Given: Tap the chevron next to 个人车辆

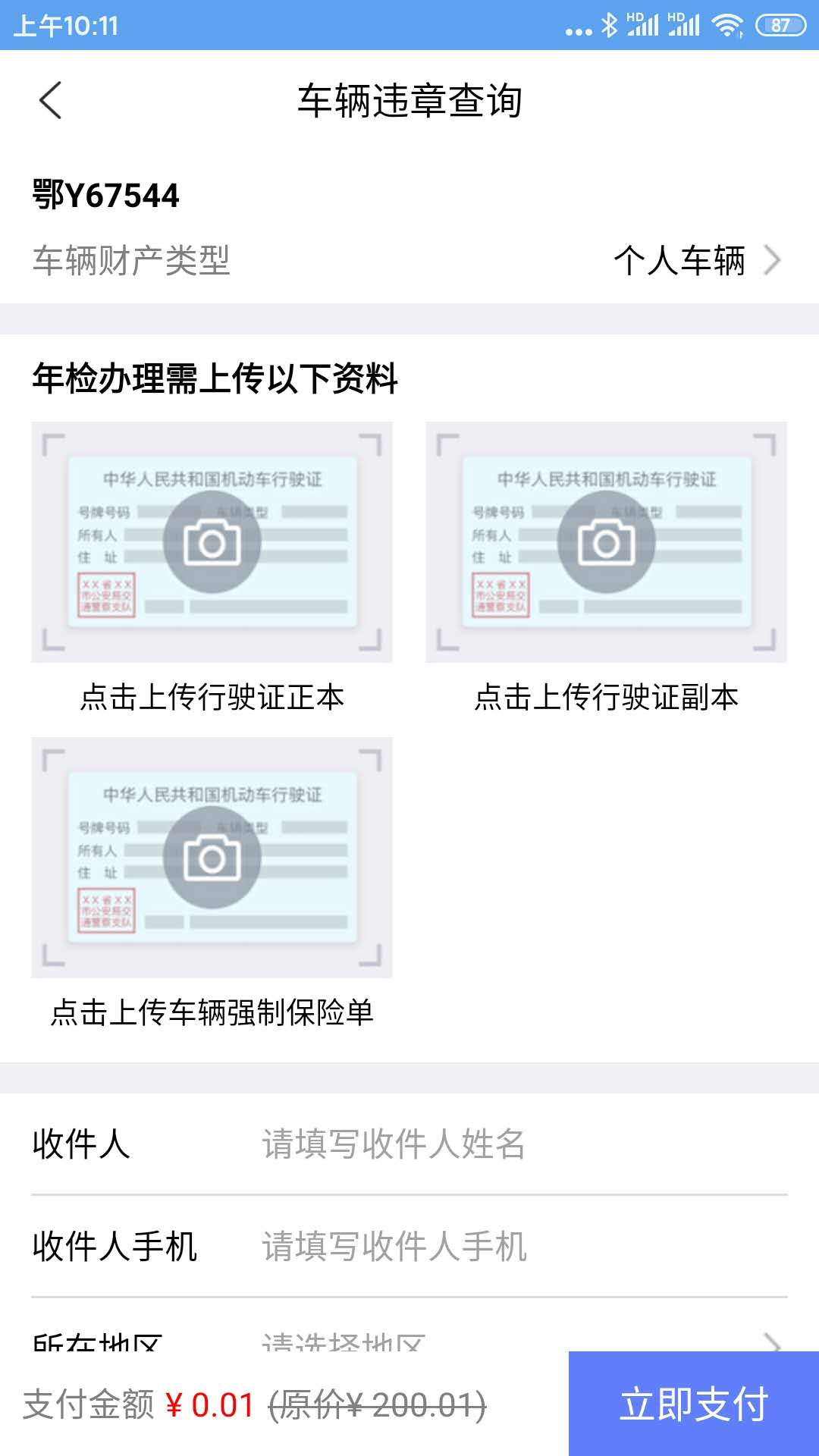Looking at the screenshot, I should (773, 261).
